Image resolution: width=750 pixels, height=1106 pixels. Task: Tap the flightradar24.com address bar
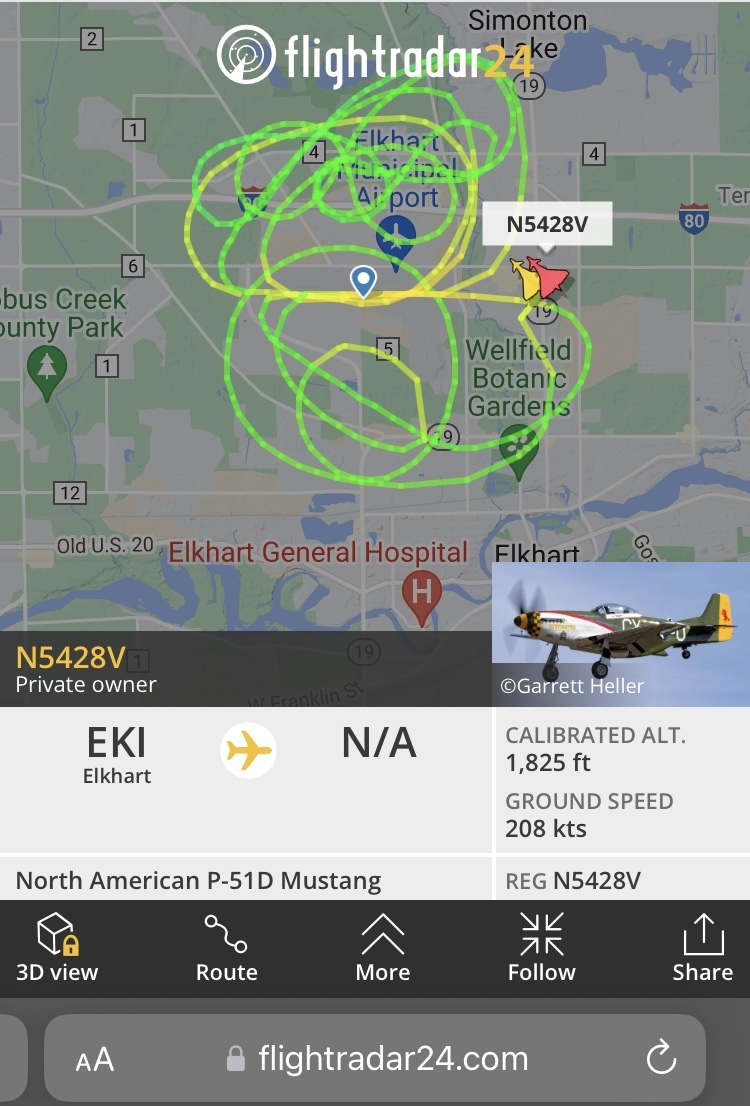[380, 1058]
